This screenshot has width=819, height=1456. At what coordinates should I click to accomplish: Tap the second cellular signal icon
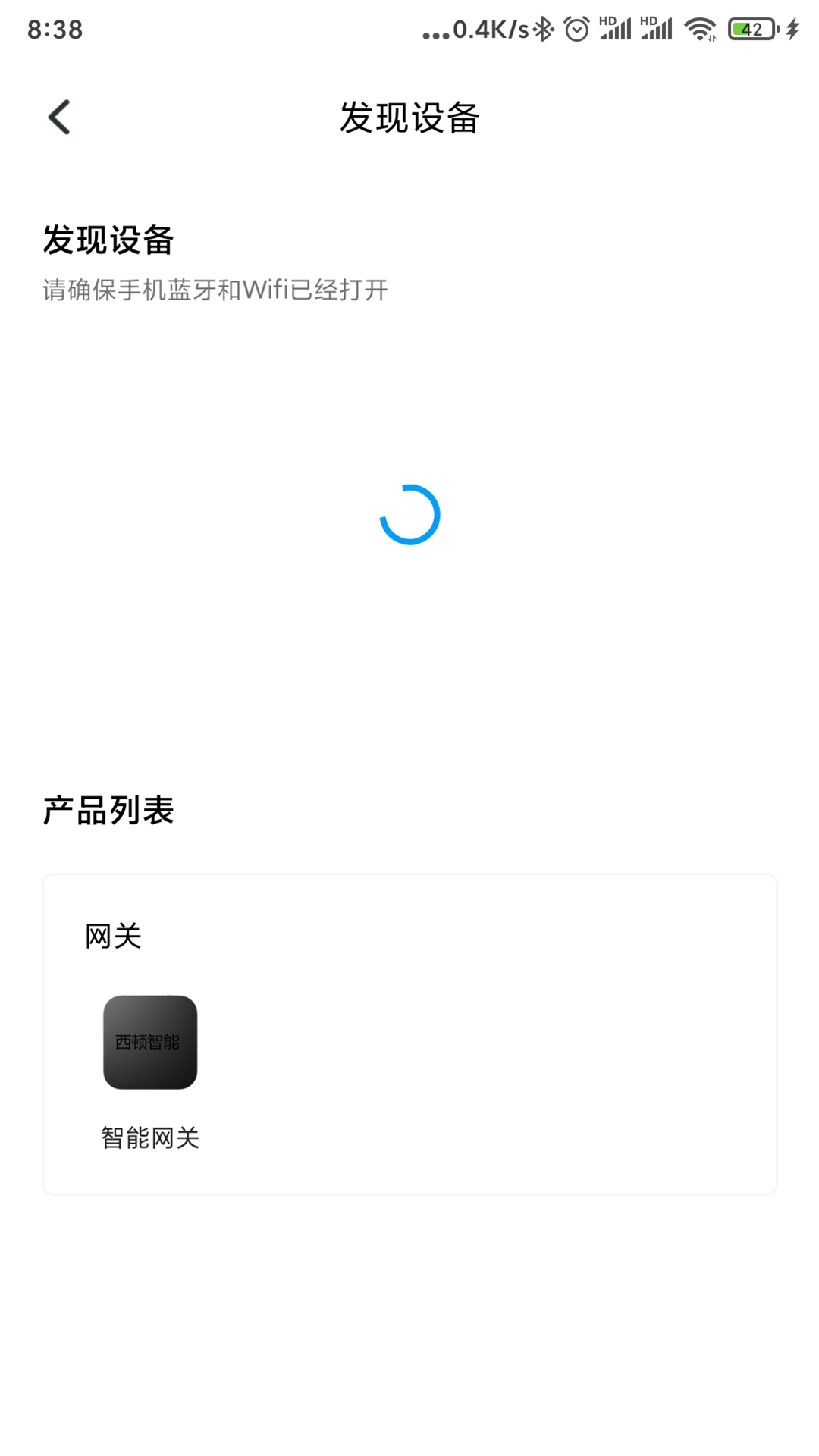tap(658, 30)
